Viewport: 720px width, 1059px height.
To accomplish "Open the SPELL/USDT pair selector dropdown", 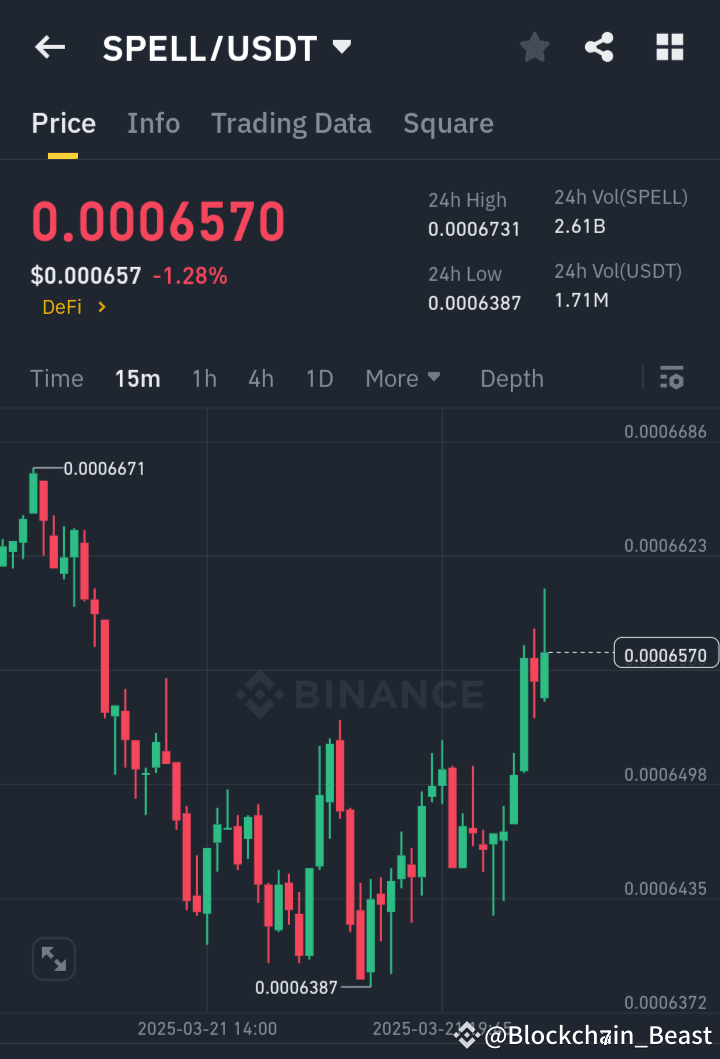I will point(340,47).
